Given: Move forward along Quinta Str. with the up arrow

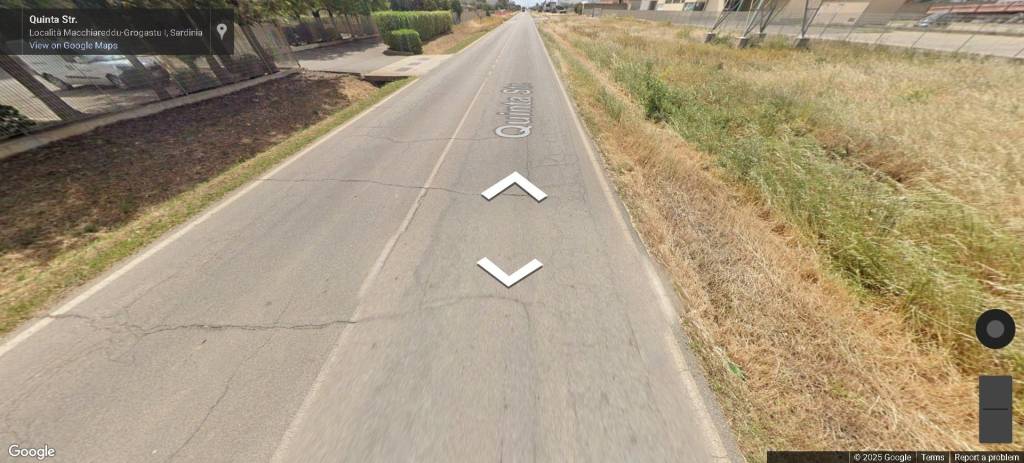Looking at the screenshot, I should click(x=514, y=187).
